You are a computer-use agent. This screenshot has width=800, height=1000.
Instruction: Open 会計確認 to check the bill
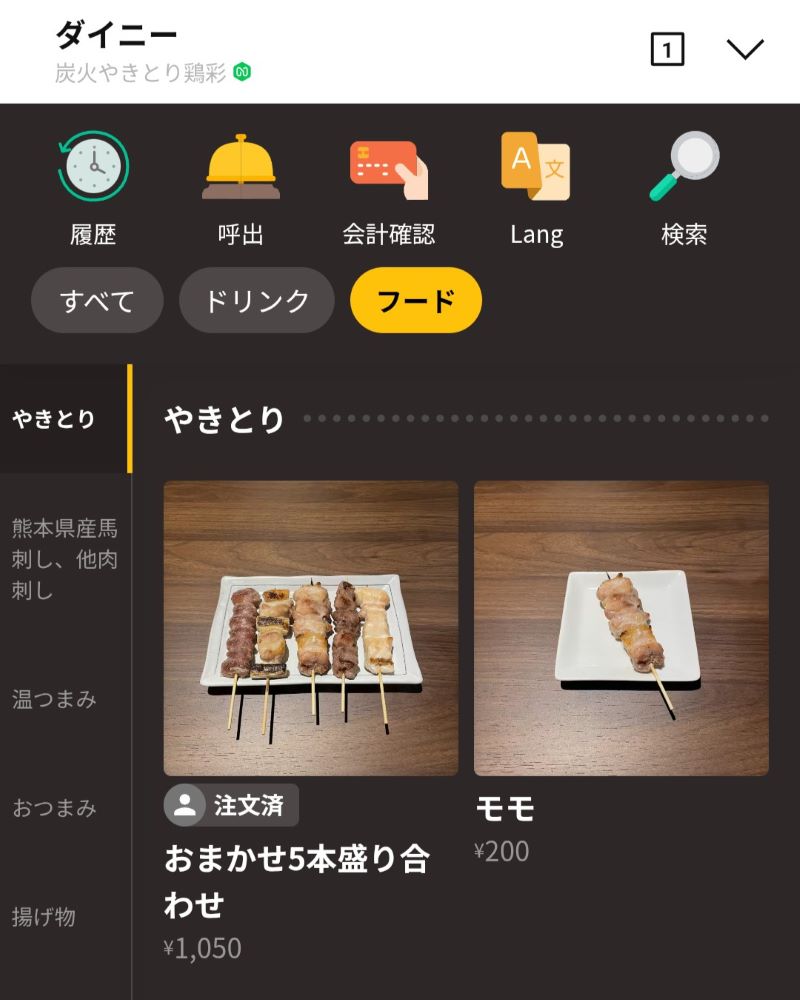(x=389, y=189)
